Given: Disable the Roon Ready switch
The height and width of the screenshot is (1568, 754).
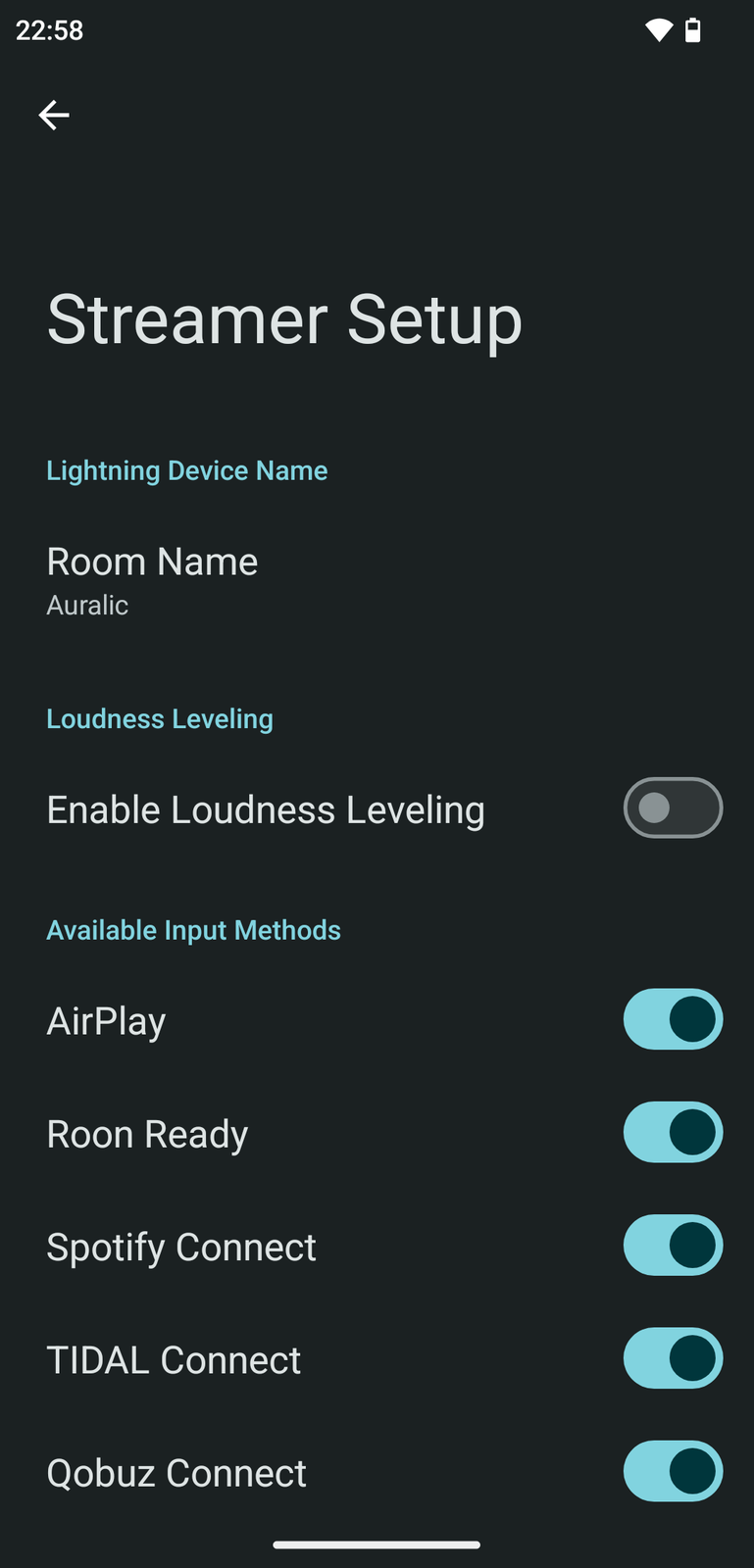Looking at the screenshot, I should point(673,1133).
